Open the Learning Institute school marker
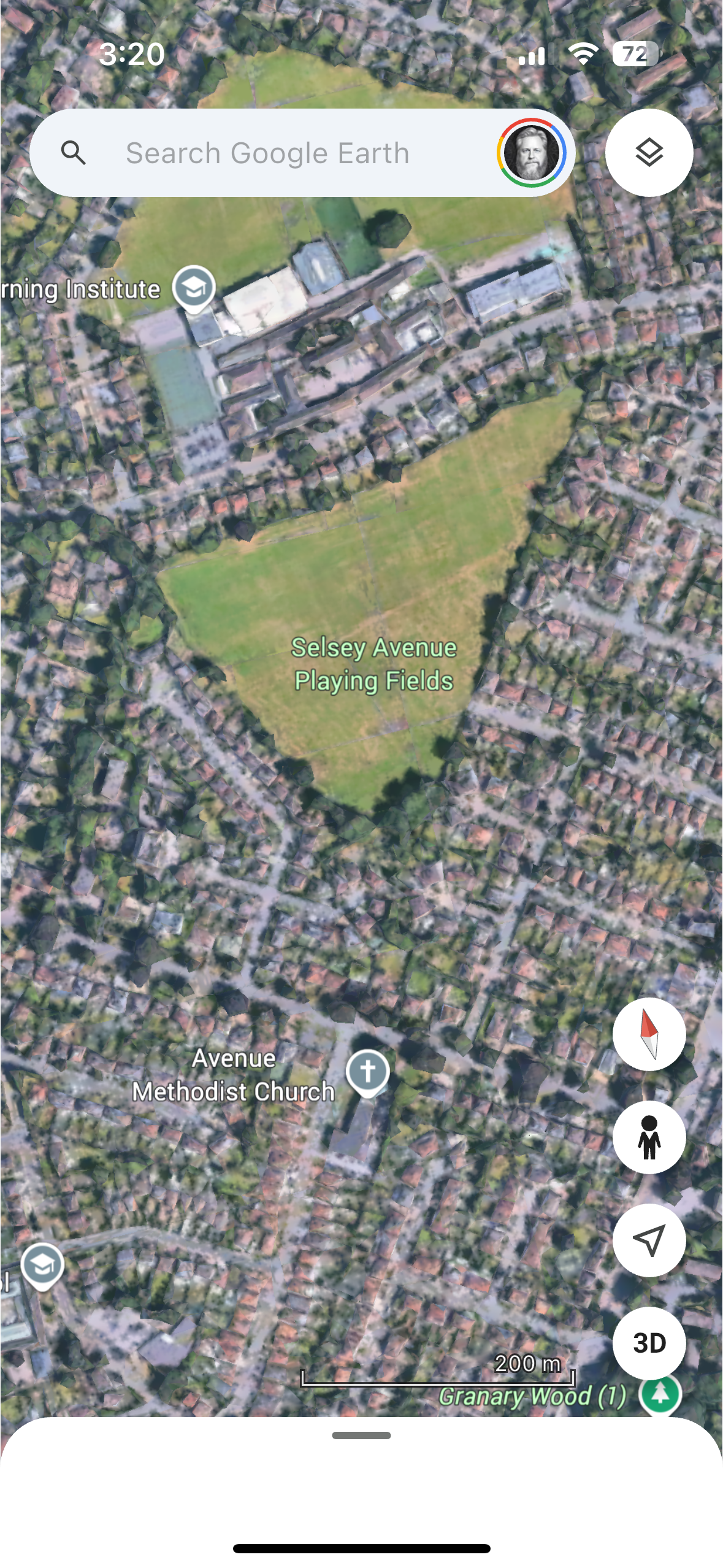 [x=194, y=287]
